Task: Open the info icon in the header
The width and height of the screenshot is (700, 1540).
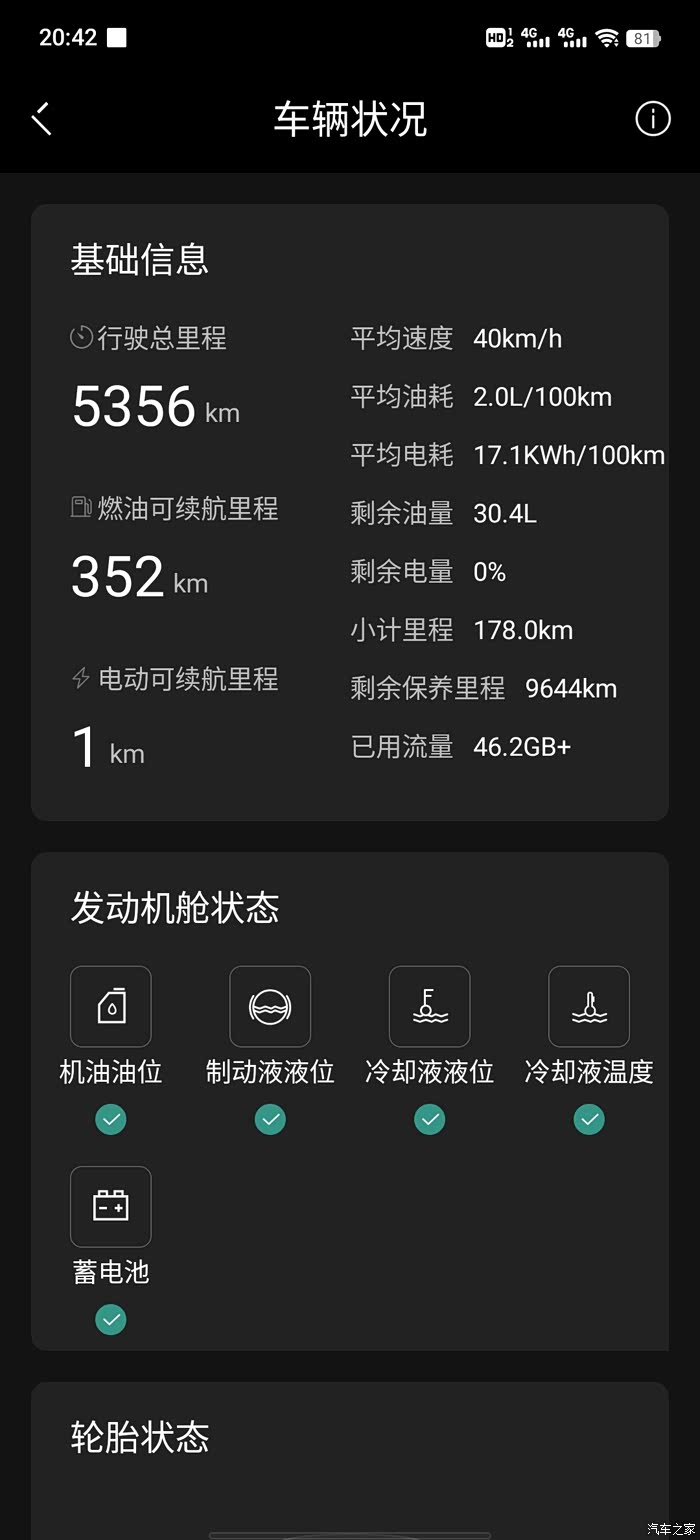Action: click(653, 119)
